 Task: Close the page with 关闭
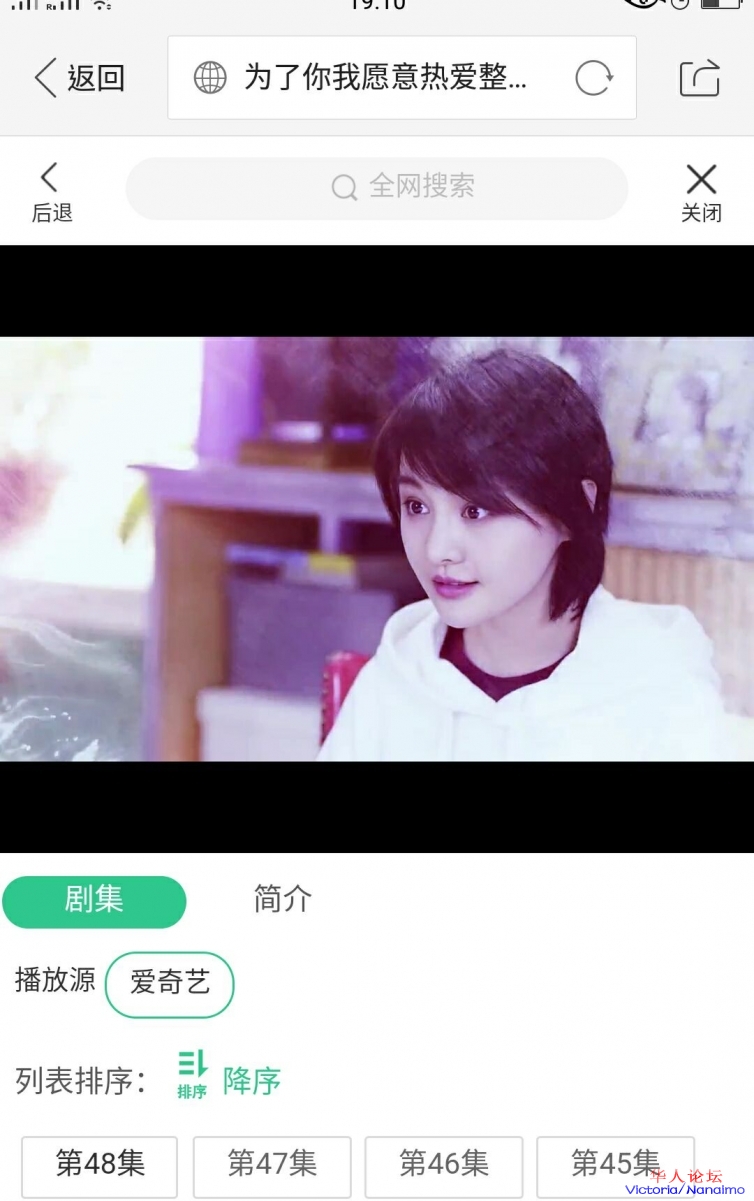(701, 192)
